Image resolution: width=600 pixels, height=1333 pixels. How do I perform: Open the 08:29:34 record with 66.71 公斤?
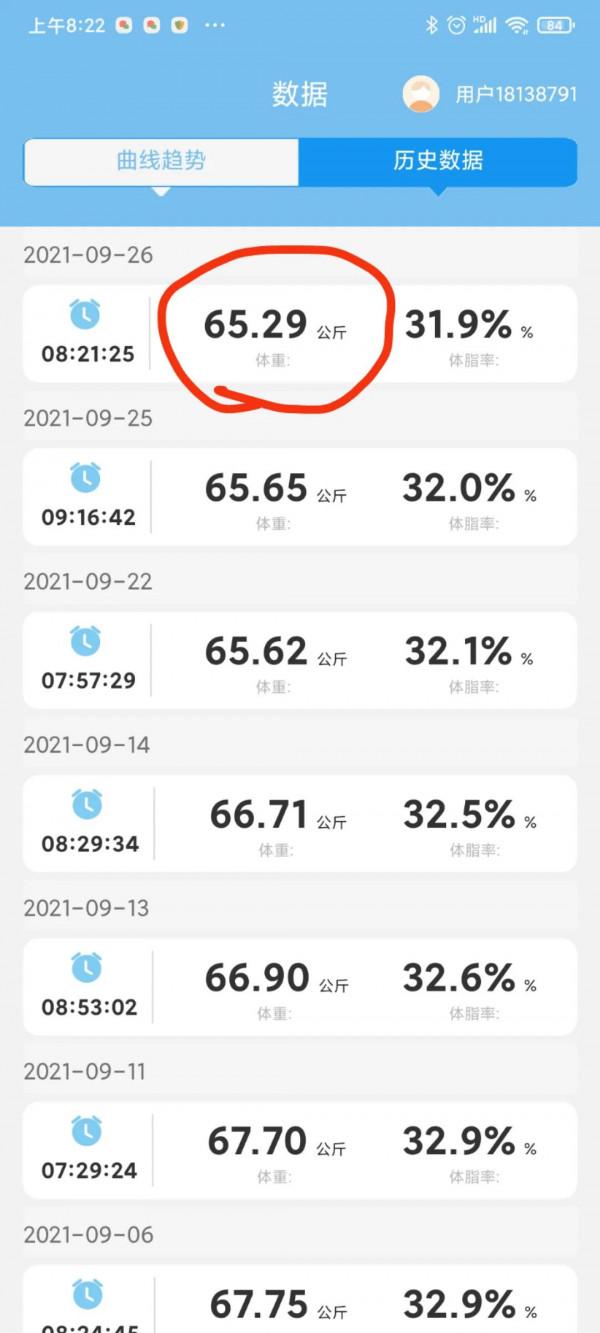click(x=299, y=823)
